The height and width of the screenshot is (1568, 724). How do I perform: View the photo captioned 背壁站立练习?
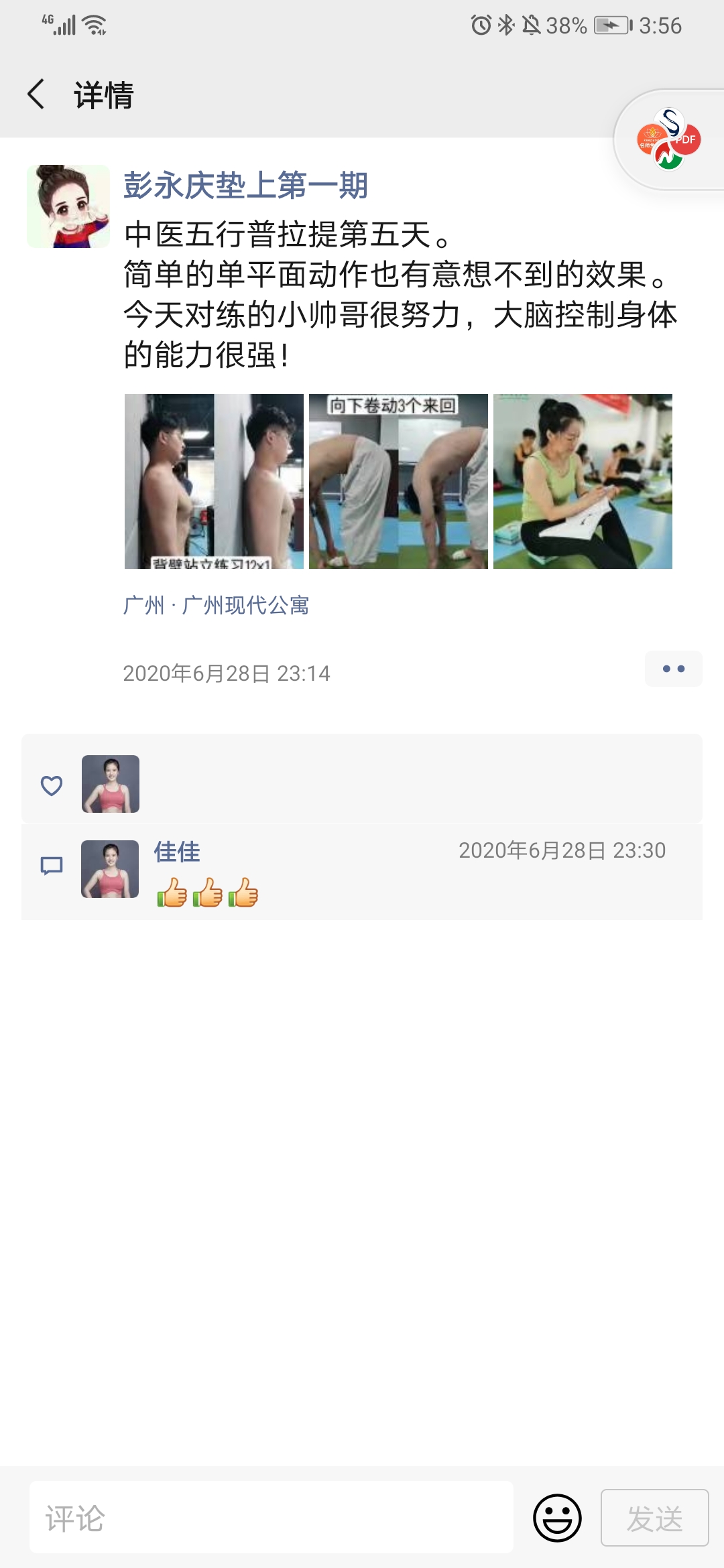pos(214,481)
